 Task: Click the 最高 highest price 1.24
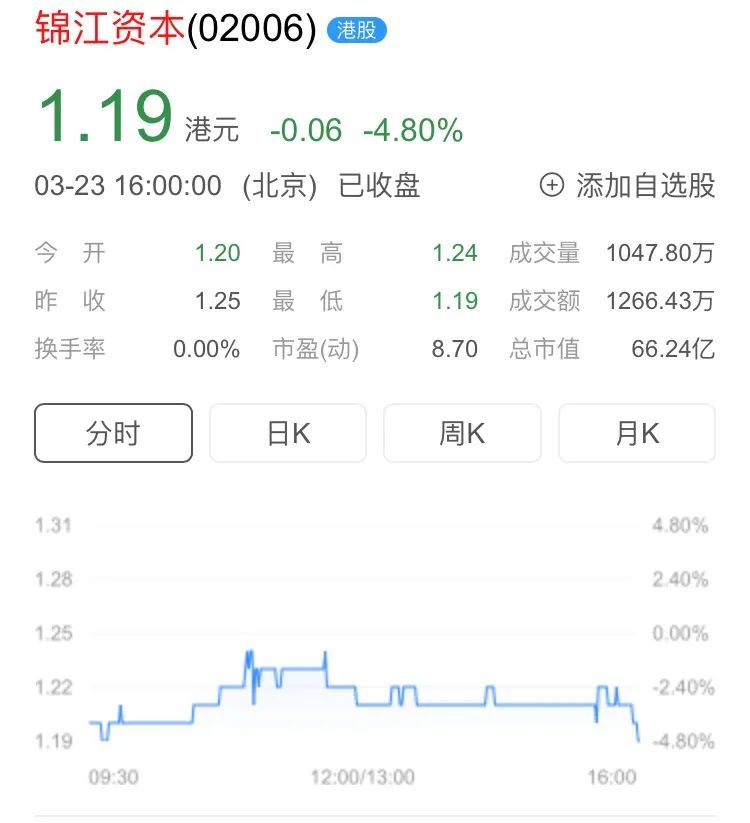click(x=454, y=254)
